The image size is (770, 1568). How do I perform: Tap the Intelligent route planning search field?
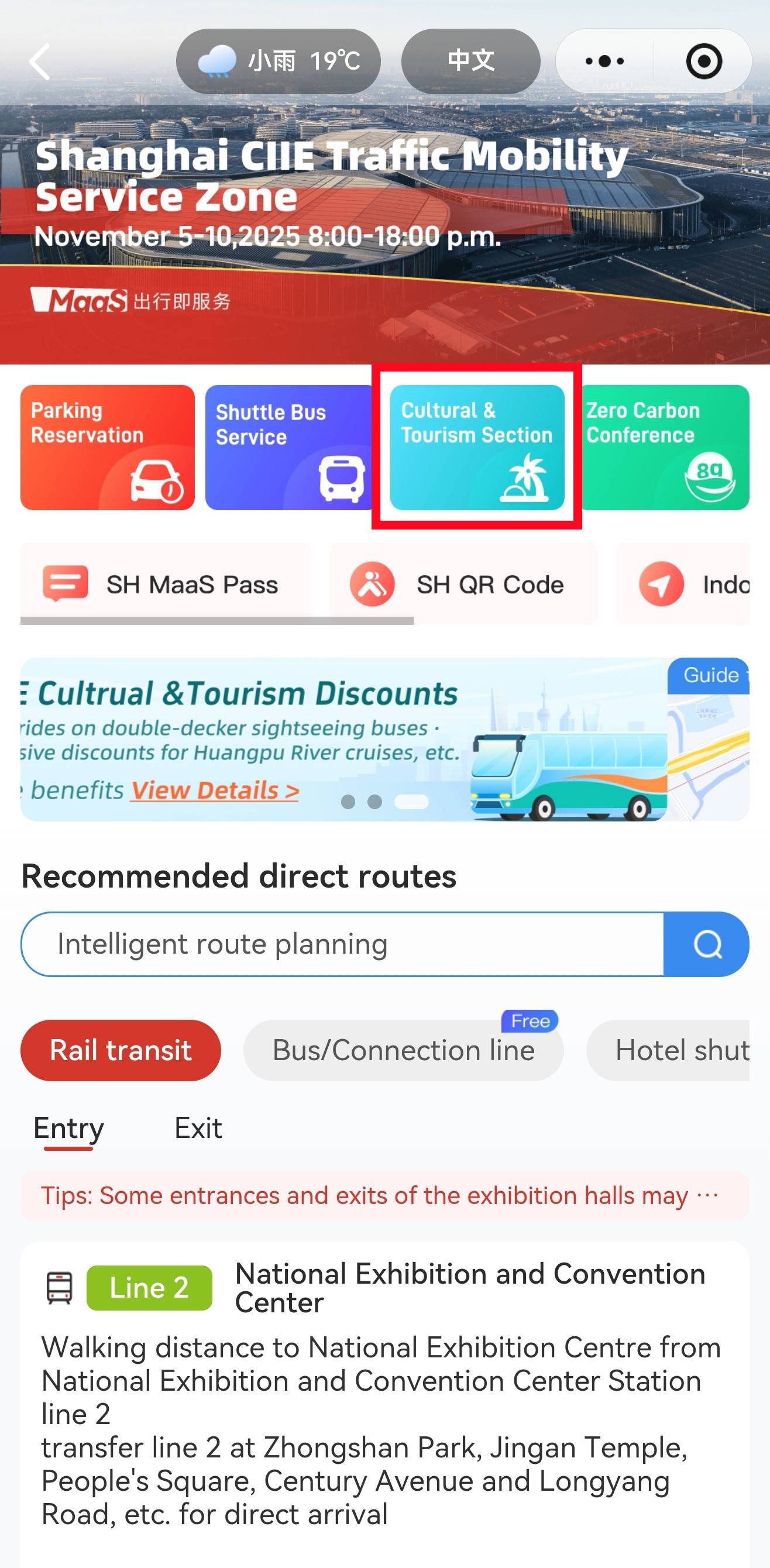341,944
